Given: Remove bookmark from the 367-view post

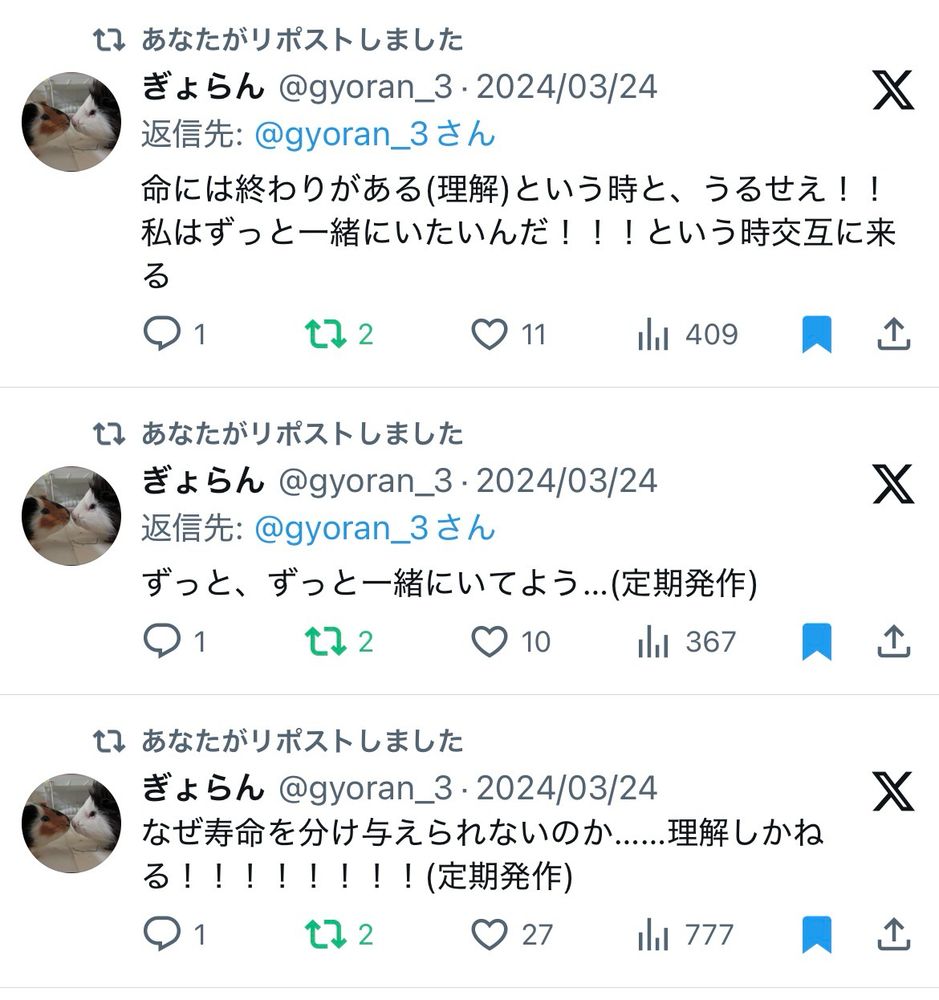Looking at the screenshot, I should click(817, 641).
